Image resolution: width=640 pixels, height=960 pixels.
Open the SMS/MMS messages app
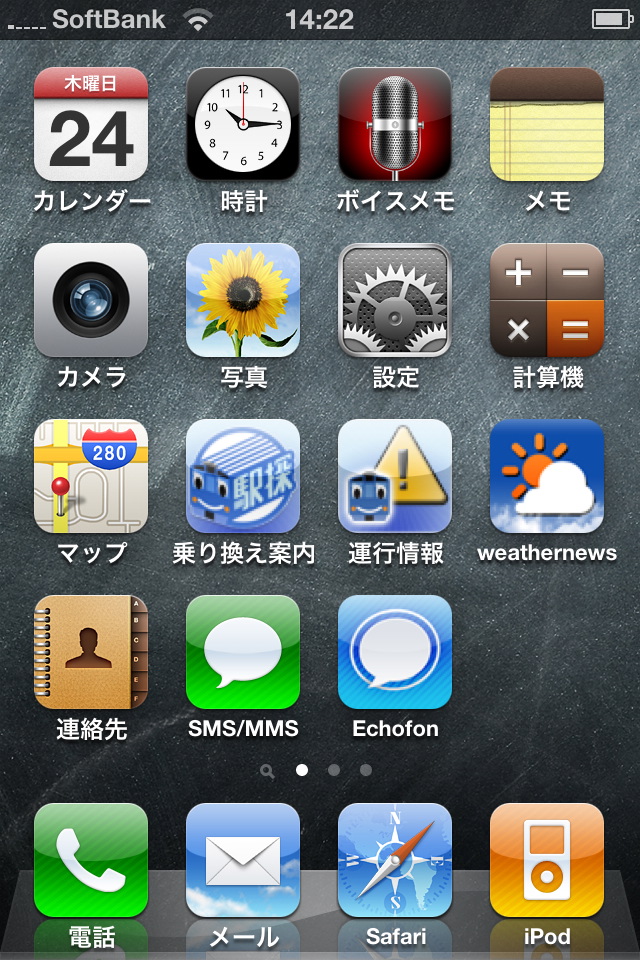tap(243, 652)
